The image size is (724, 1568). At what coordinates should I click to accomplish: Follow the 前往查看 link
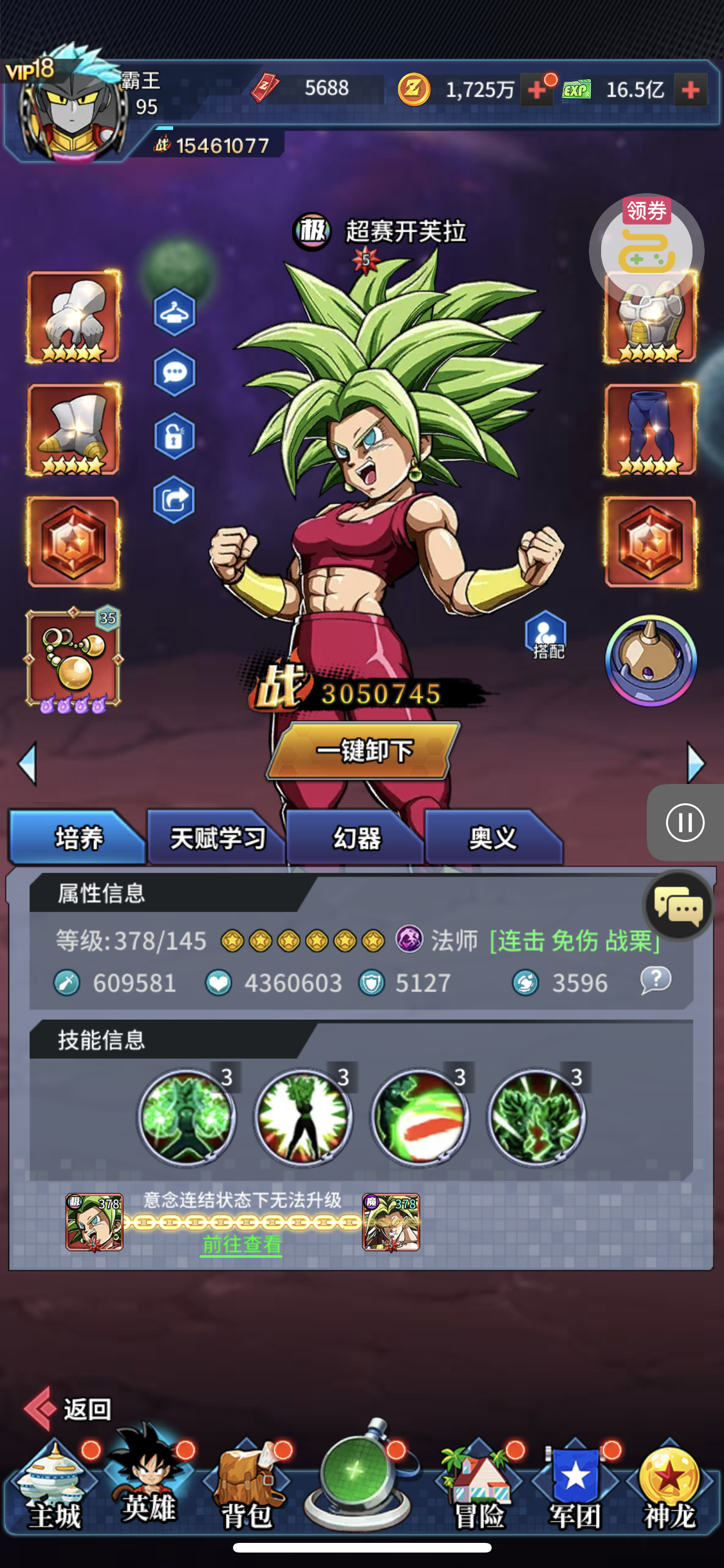(242, 1244)
